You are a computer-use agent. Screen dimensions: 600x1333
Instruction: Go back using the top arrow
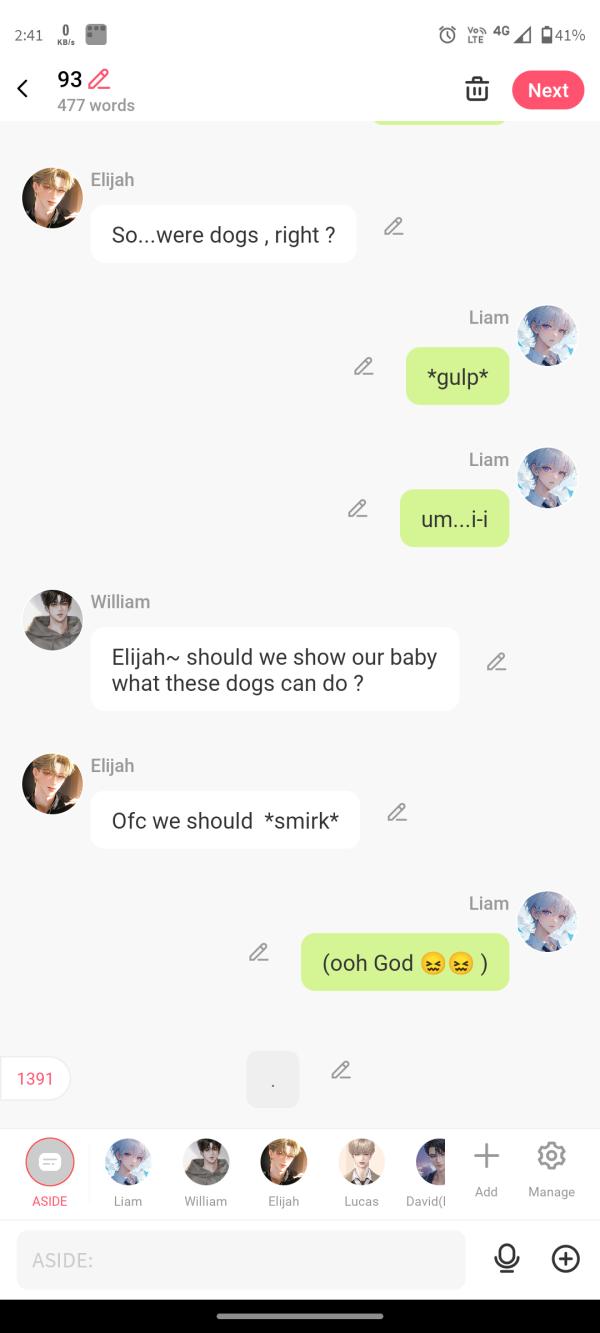click(x=23, y=89)
